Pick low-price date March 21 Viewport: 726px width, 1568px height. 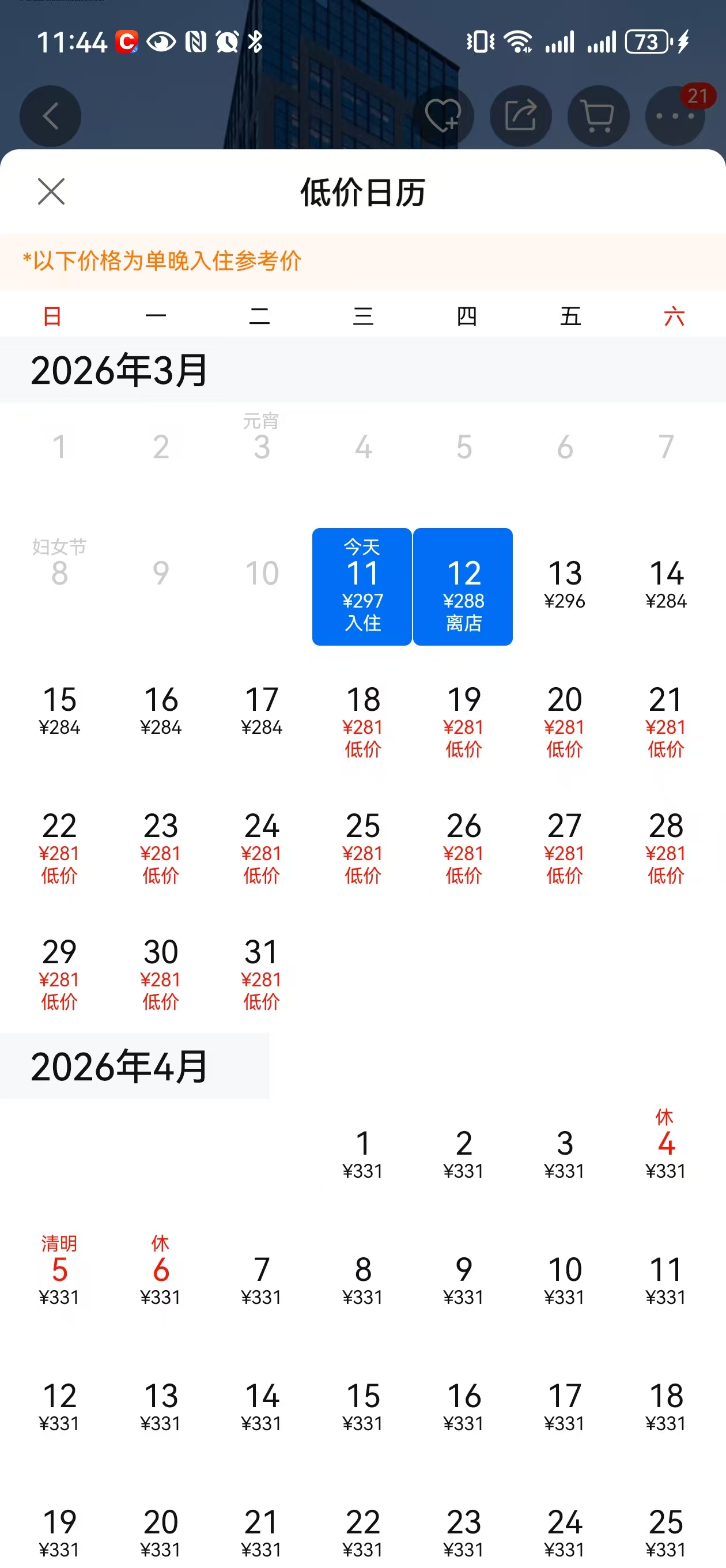tap(665, 721)
